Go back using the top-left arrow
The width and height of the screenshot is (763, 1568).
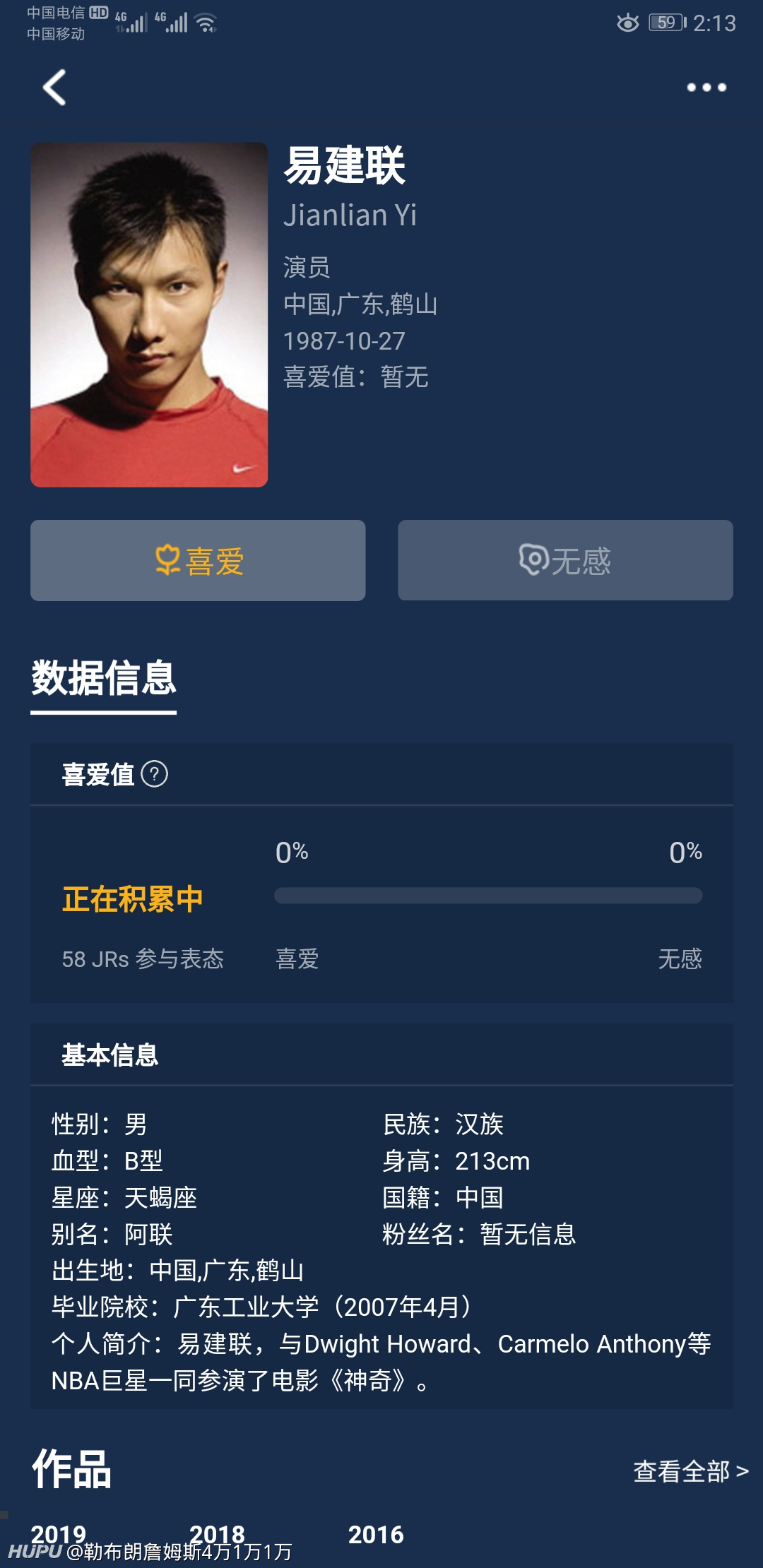pos(54,88)
